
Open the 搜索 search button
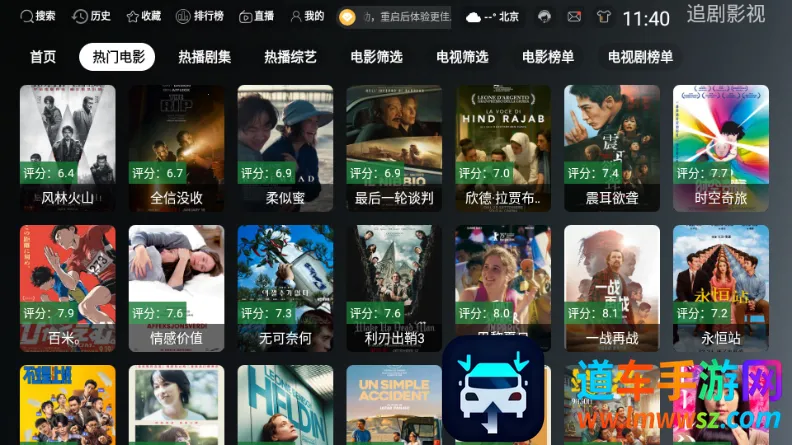click(38, 17)
